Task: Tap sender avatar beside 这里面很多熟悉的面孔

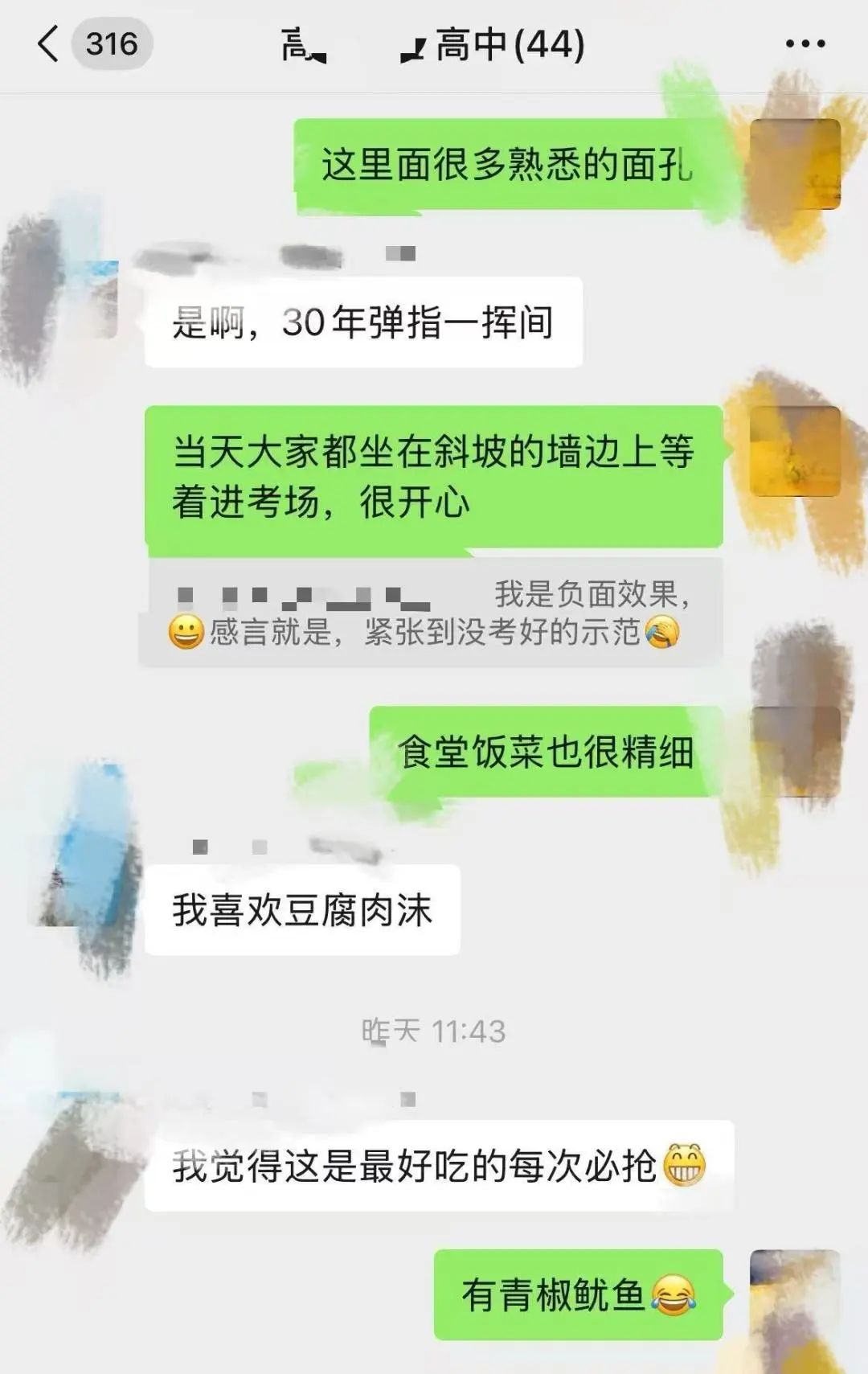Action: [x=795, y=165]
